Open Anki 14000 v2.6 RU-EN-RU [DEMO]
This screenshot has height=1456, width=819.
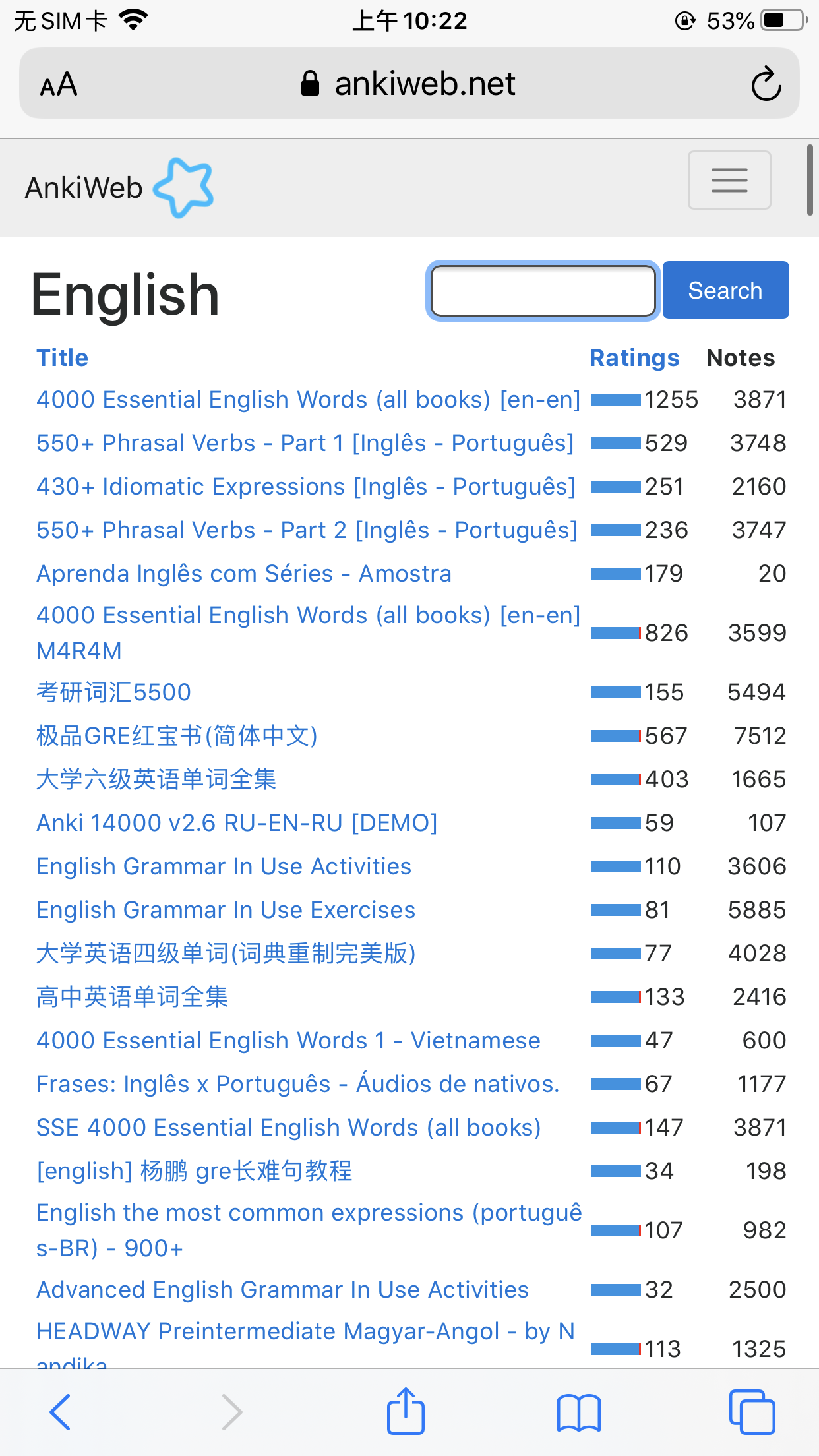click(x=237, y=823)
